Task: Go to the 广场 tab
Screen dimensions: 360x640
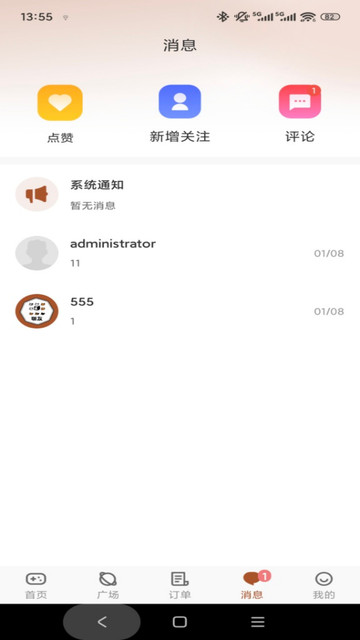Action: [108, 585]
